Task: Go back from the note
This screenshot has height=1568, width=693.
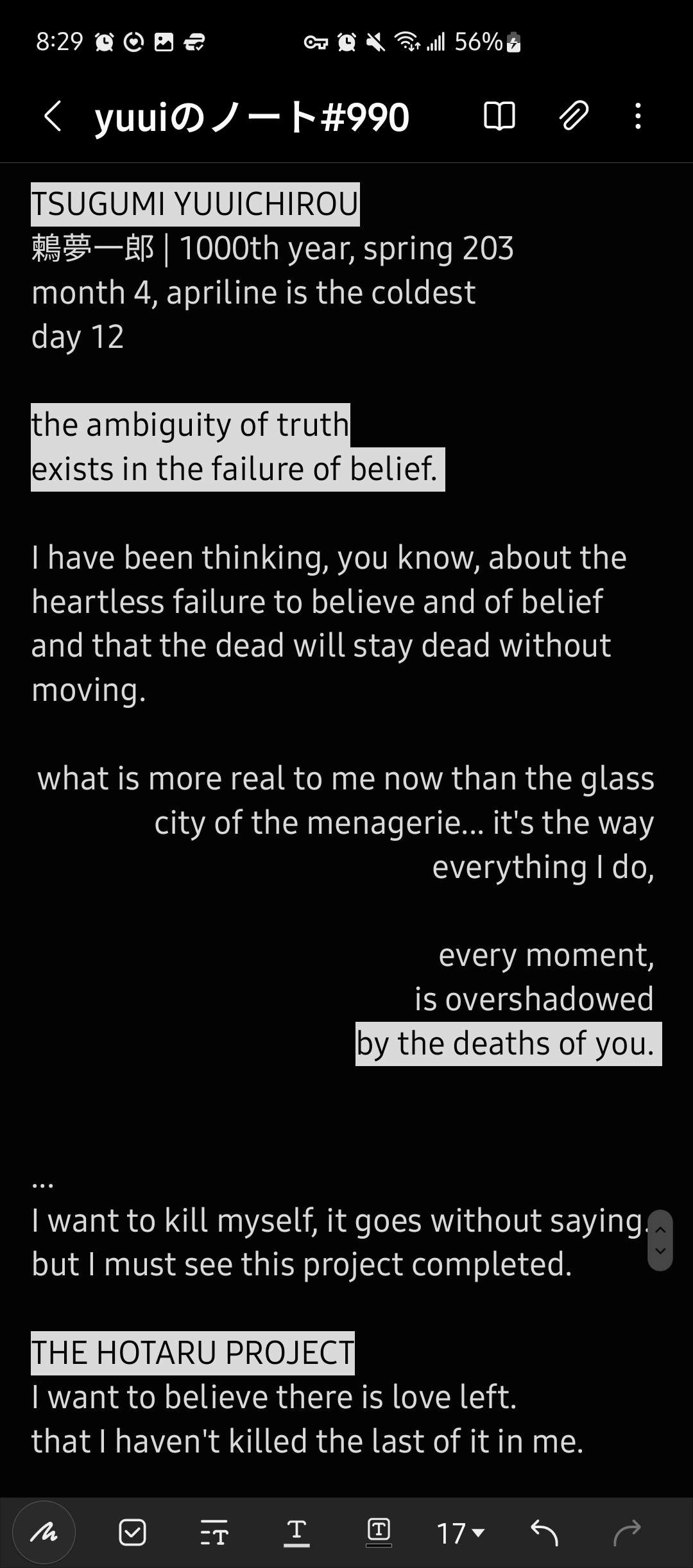Action: click(x=53, y=117)
